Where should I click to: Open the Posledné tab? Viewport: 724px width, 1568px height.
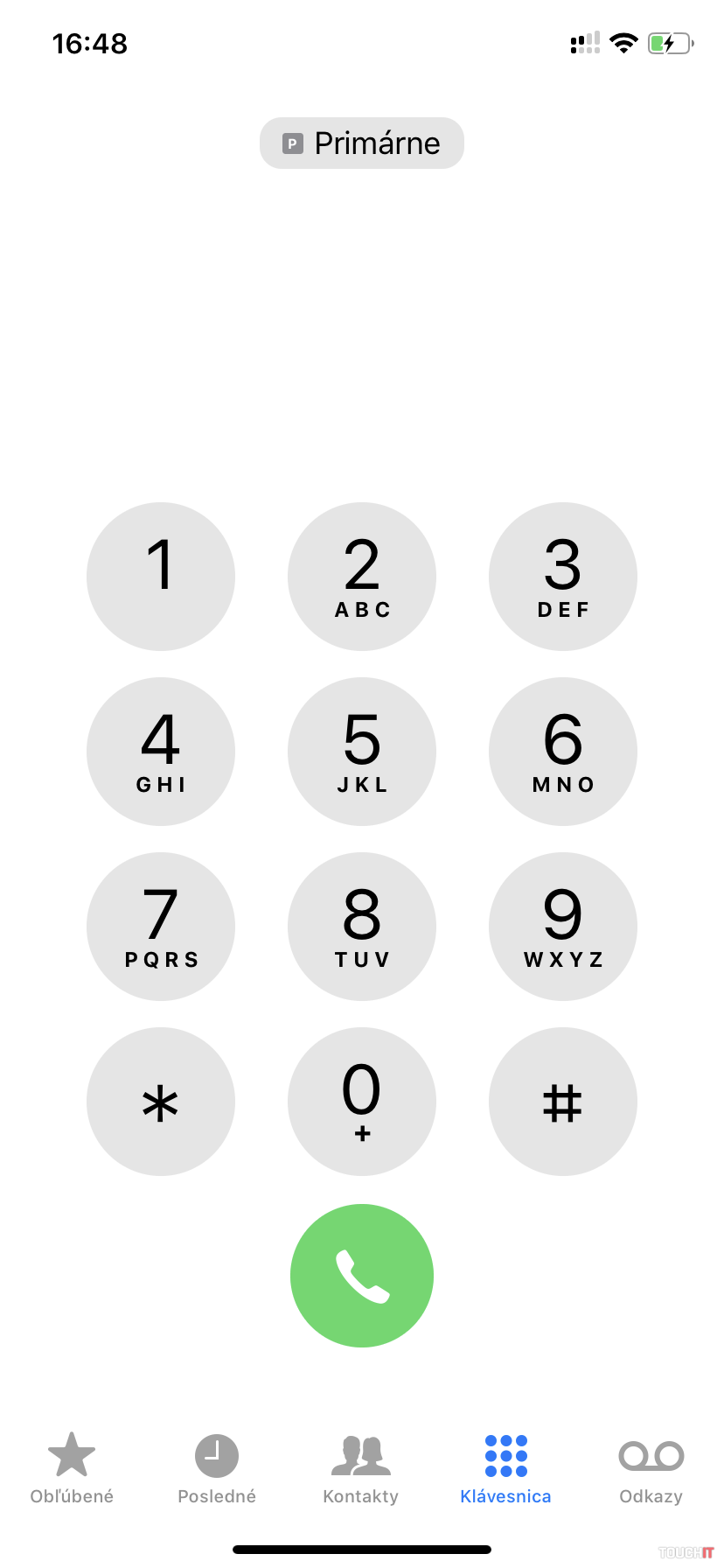pyautogui.click(x=217, y=1468)
